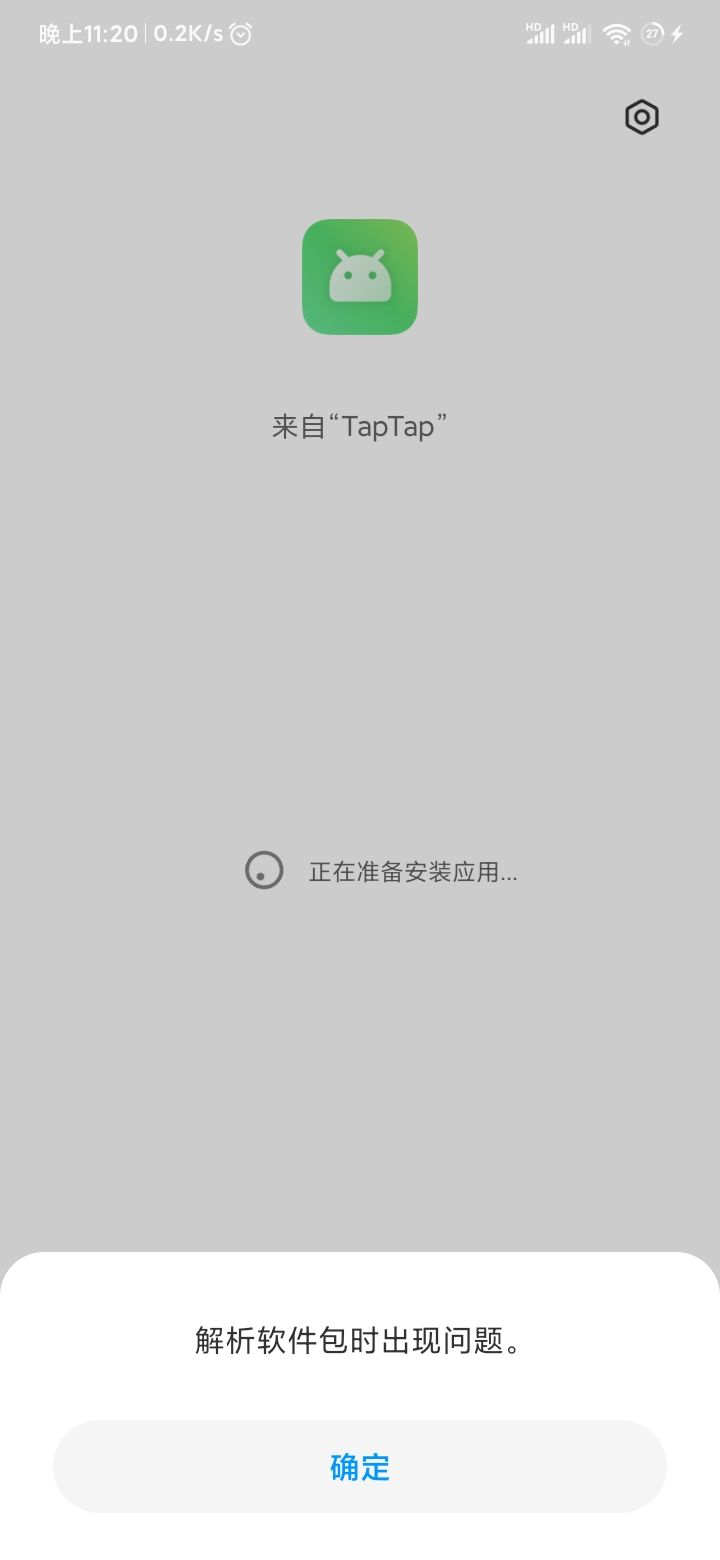
Task: Tap the 来自"TapTap" source label
Action: pos(360,426)
